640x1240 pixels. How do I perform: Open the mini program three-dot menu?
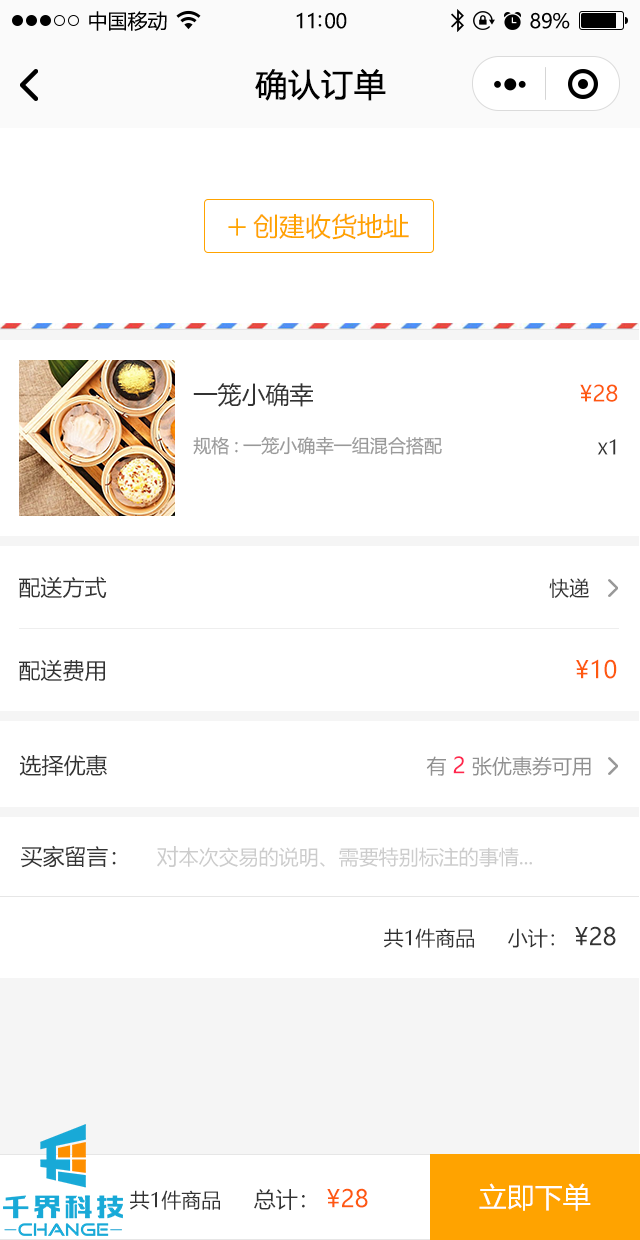[x=509, y=85]
